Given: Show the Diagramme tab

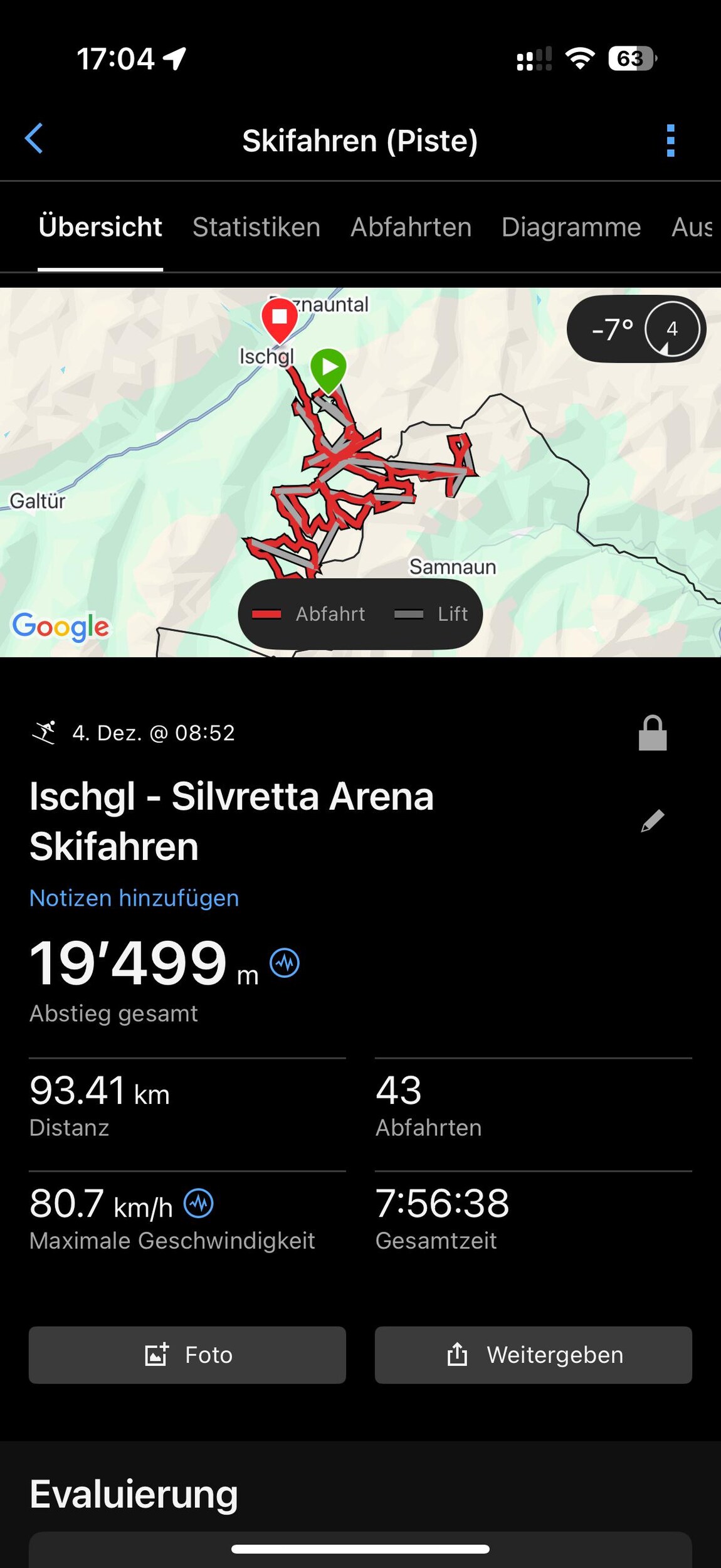Looking at the screenshot, I should click(571, 227).
